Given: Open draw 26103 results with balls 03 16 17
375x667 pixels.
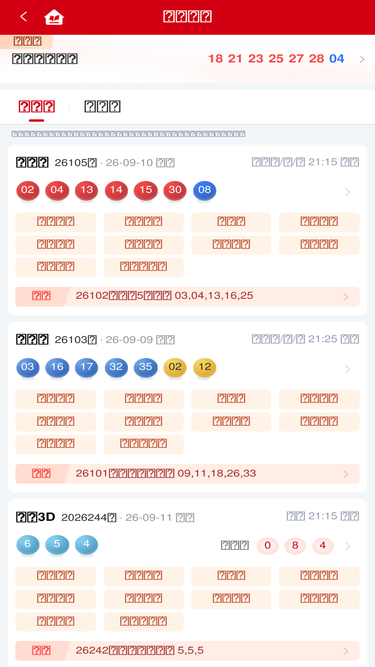Looking at the screenshot, I should pos(187,368).
